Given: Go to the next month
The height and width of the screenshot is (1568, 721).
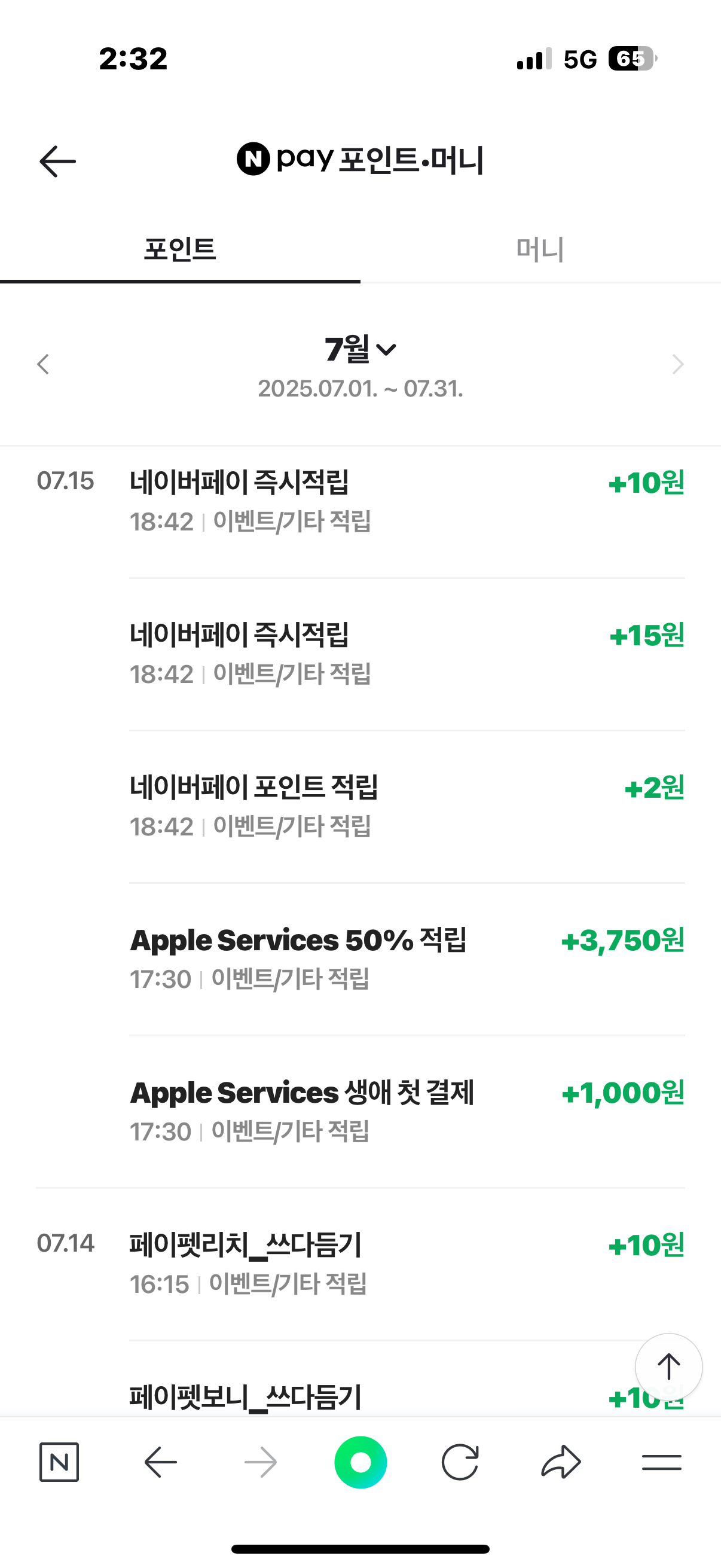Looking at the screenshot, I should (678, 364).
